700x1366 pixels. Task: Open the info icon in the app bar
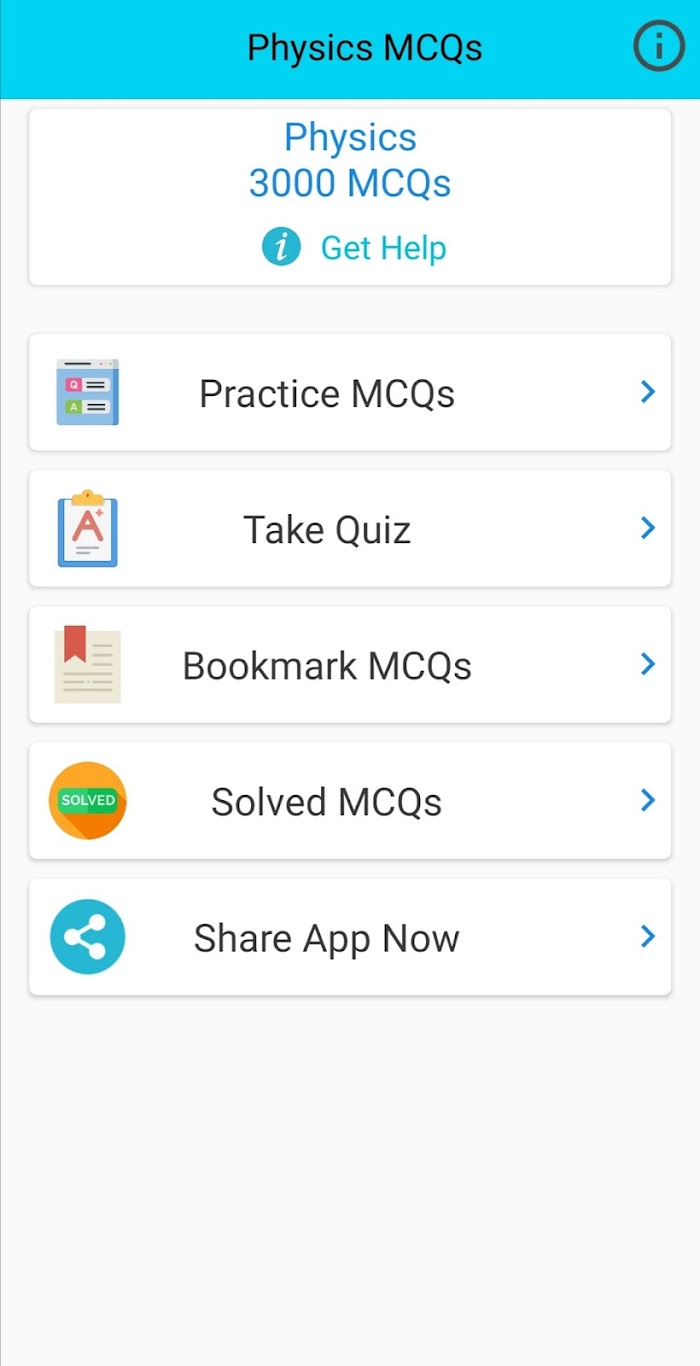[659, 47]
